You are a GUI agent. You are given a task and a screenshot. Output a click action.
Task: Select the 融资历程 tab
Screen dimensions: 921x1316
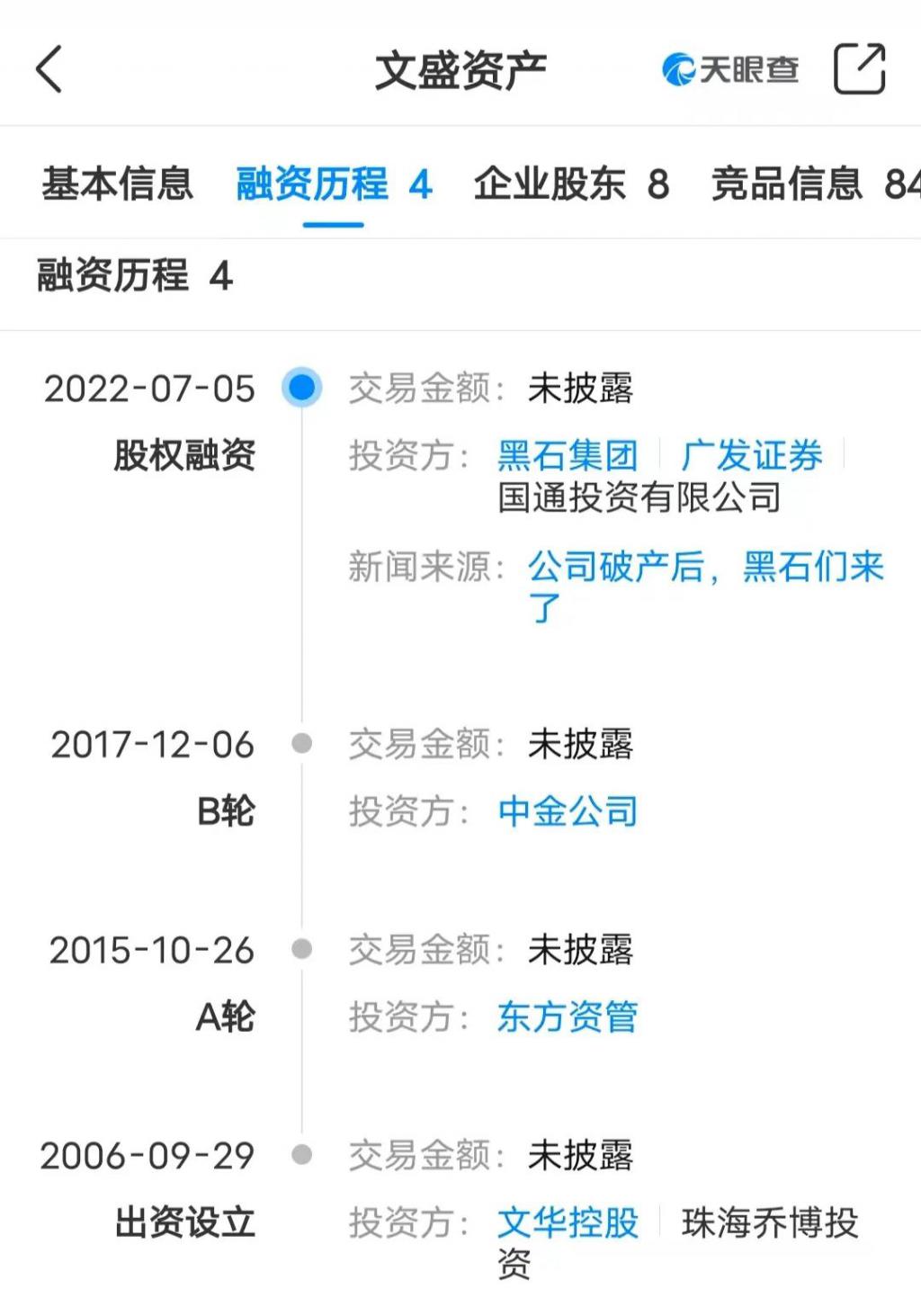333,184
